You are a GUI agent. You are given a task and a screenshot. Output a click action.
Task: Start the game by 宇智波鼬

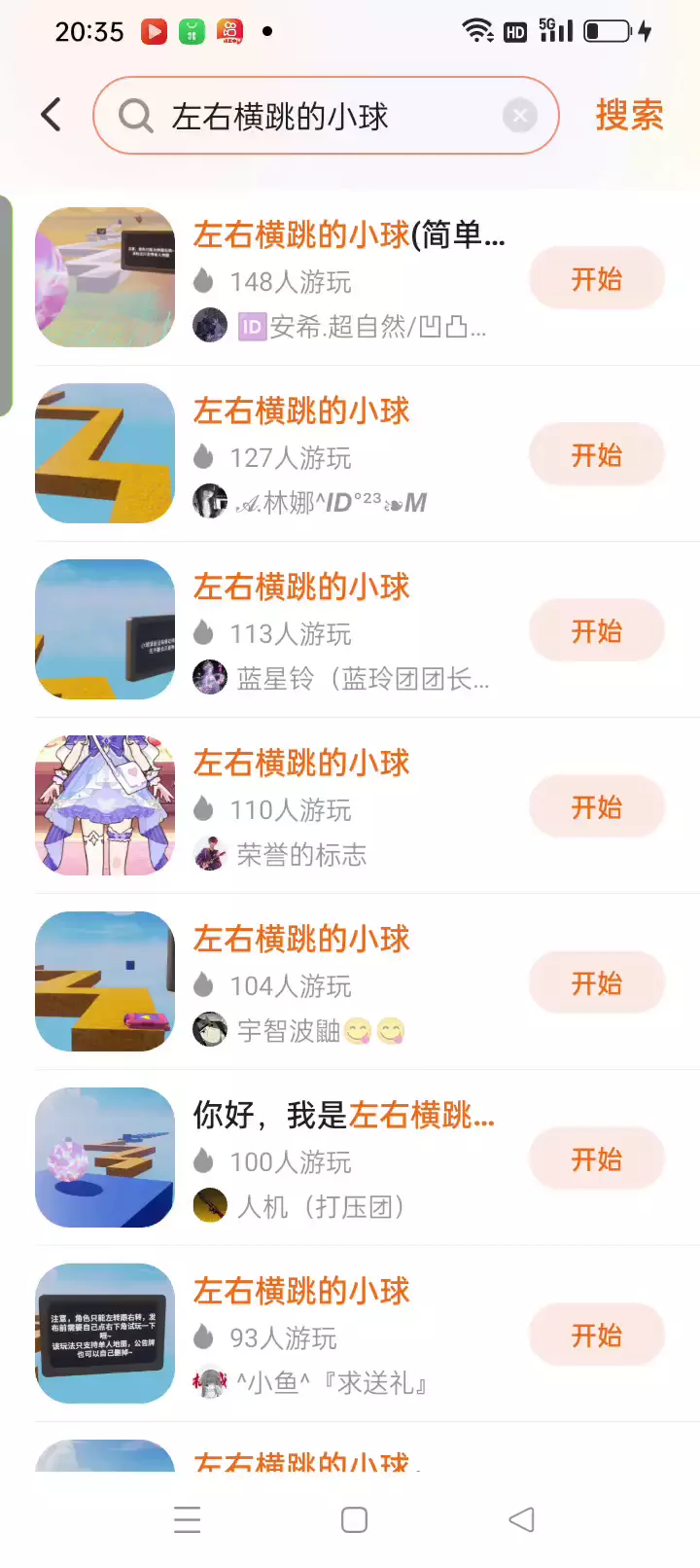coord(596,983)
